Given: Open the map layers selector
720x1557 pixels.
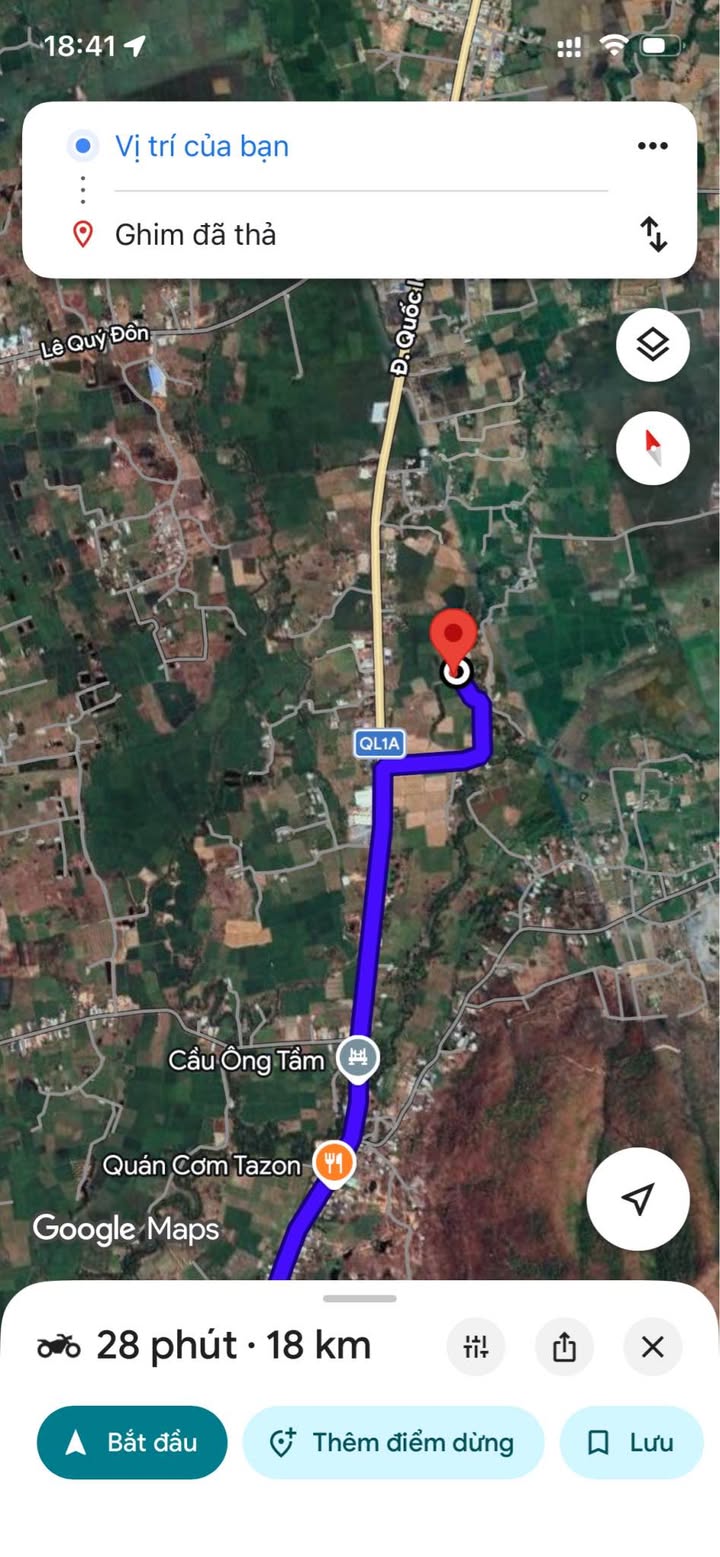Looking at the screenshot, I should pos(652,345).
